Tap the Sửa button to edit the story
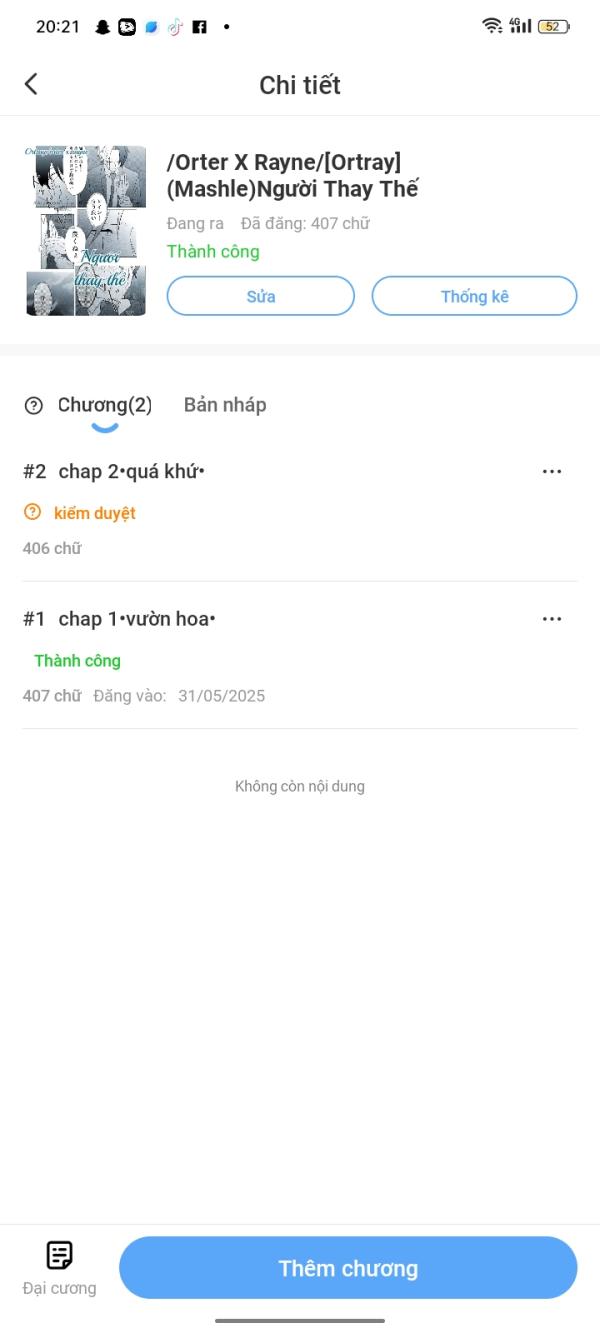Screen dimensions: 600x1333 click(260, 296)
